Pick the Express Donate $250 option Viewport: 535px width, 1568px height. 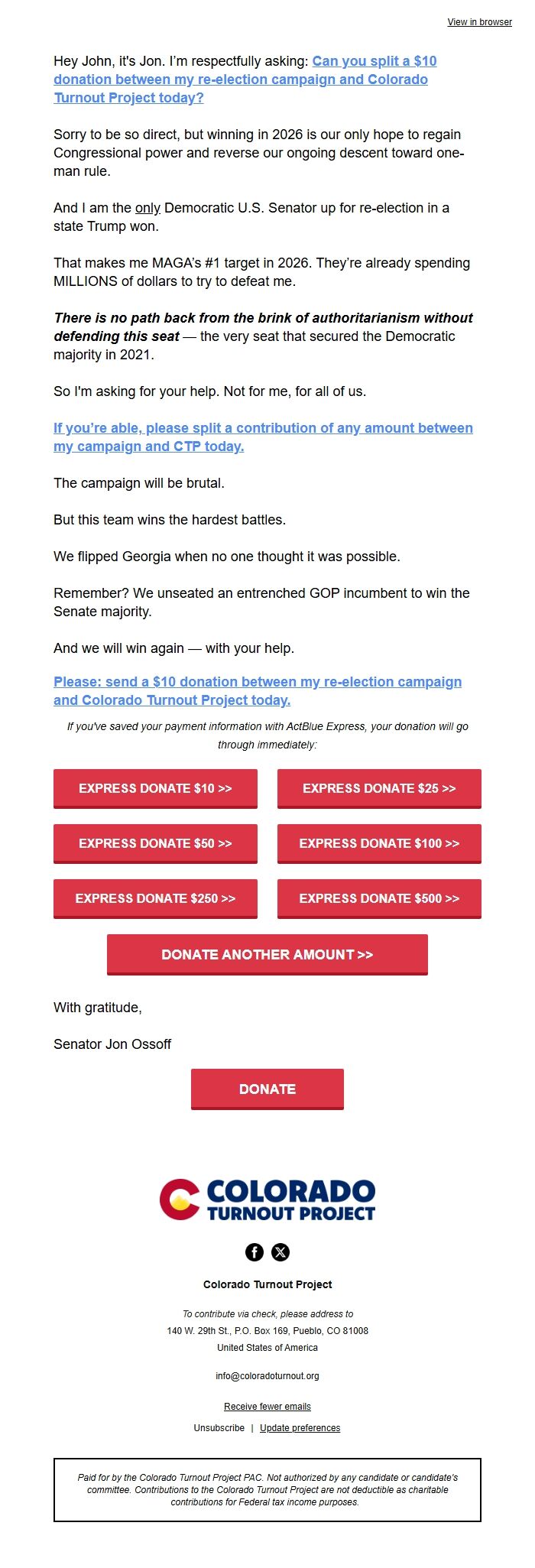[x=155, y=898]
